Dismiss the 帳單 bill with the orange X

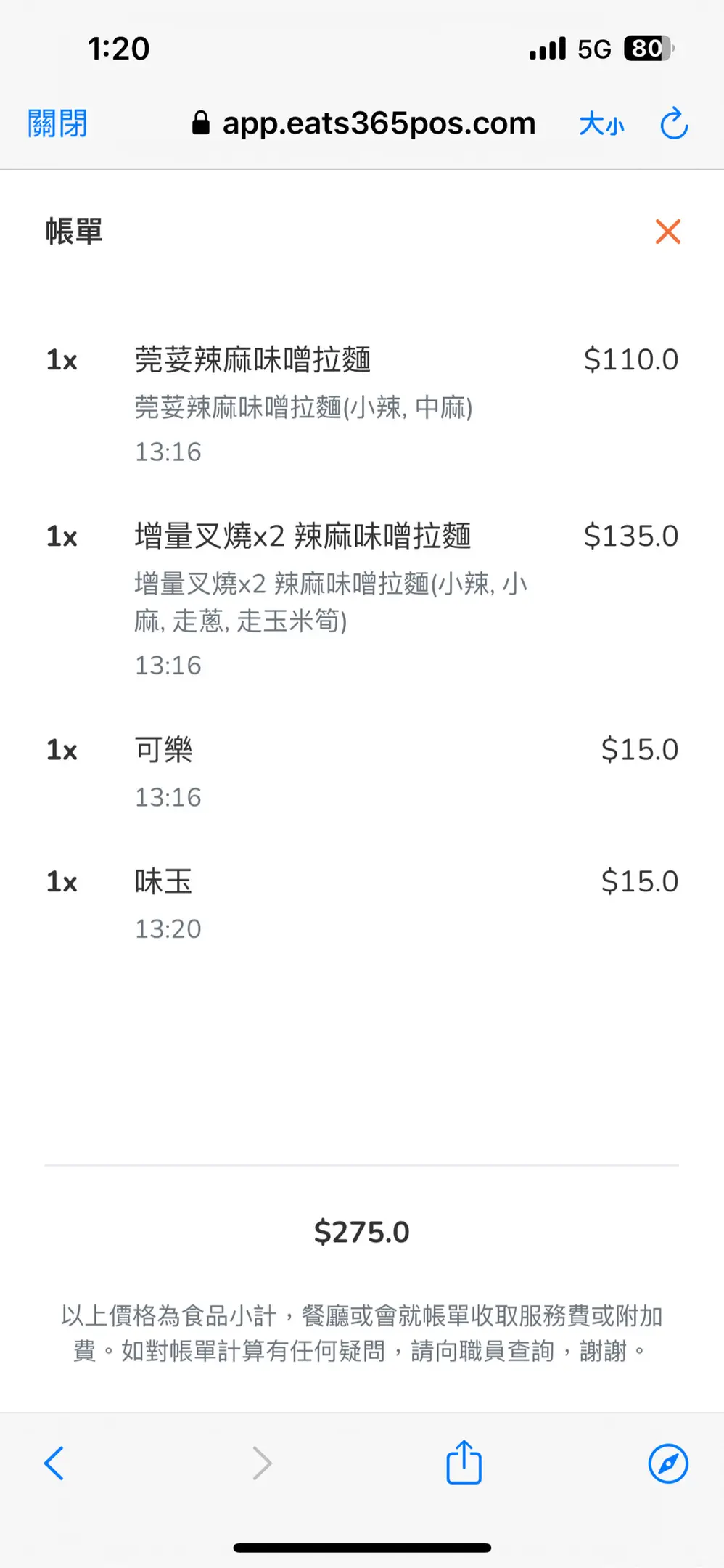667,232
